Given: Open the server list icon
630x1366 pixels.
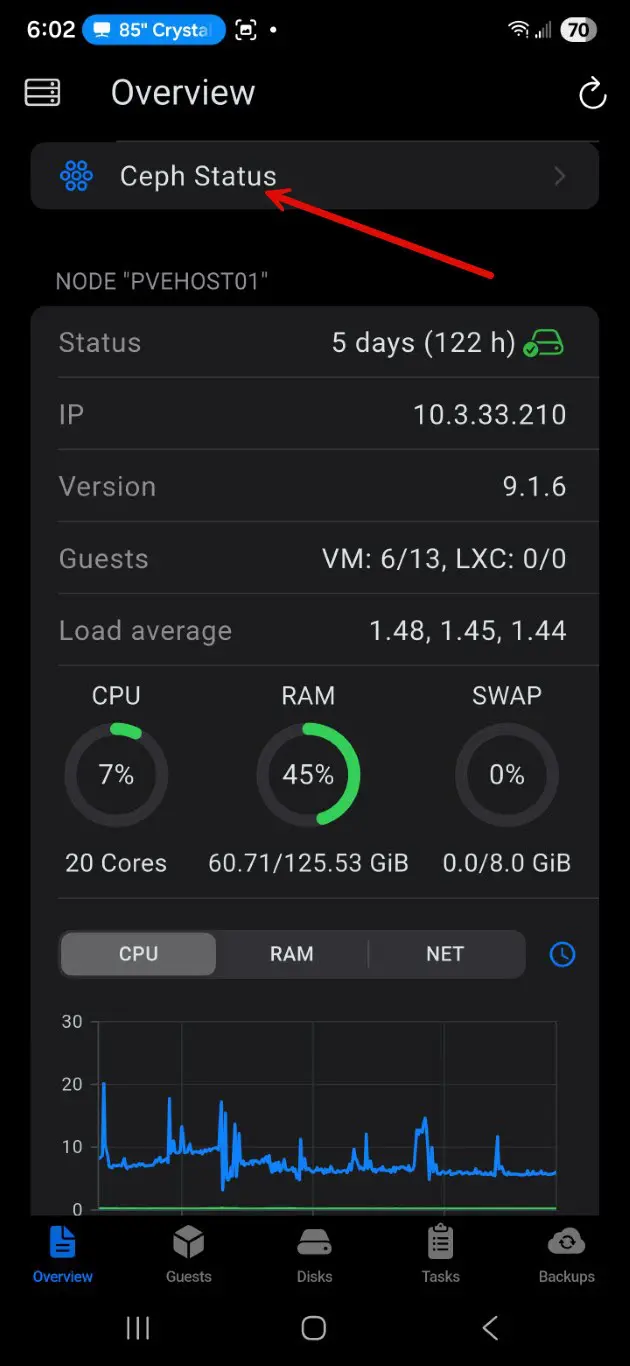Looking at the screenshot, I should (42, 93).
